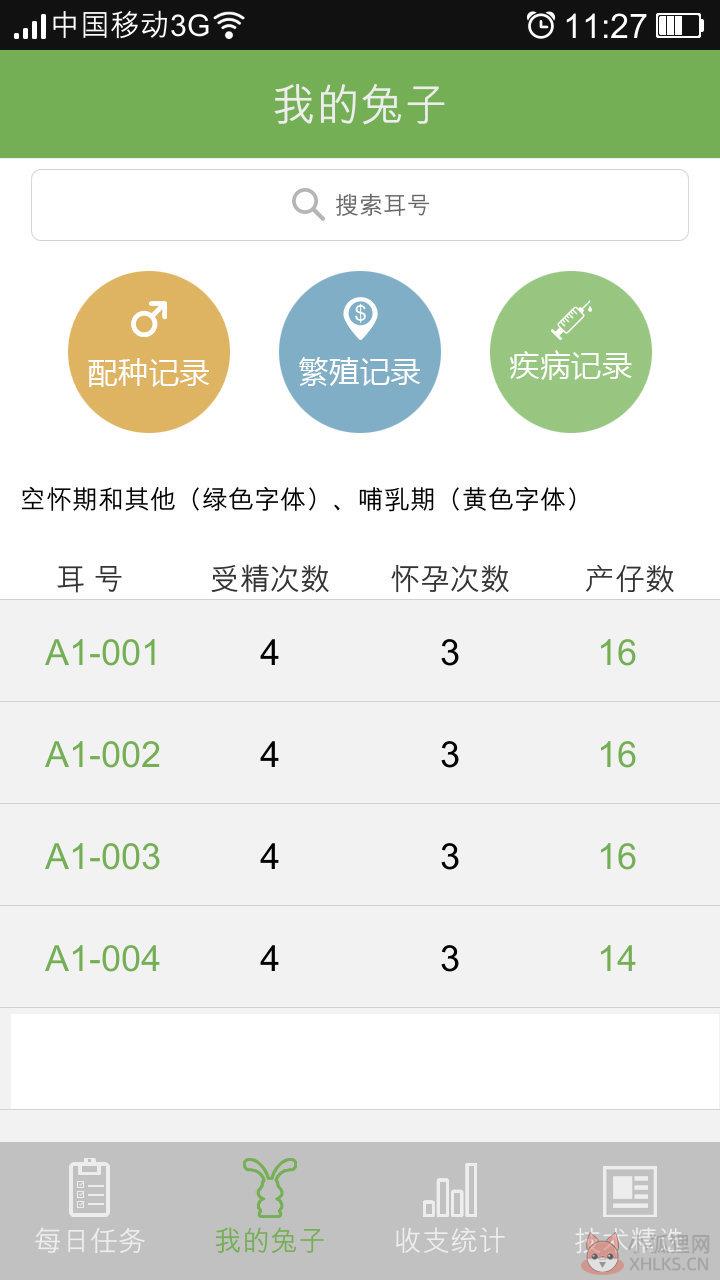Select the 我的兔子 tab

point(270,1208)
